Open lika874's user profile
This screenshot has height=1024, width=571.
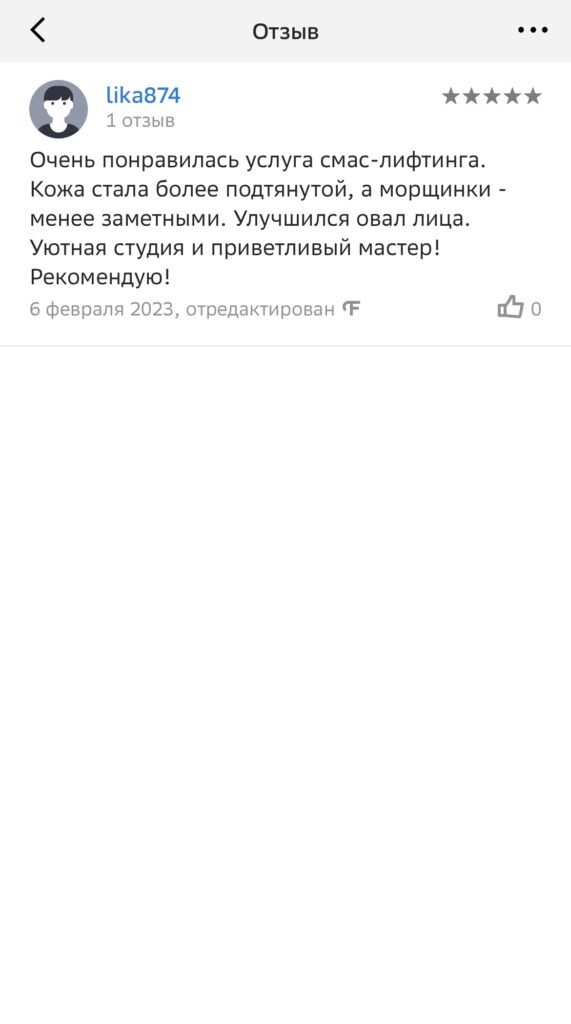[143, 95]
